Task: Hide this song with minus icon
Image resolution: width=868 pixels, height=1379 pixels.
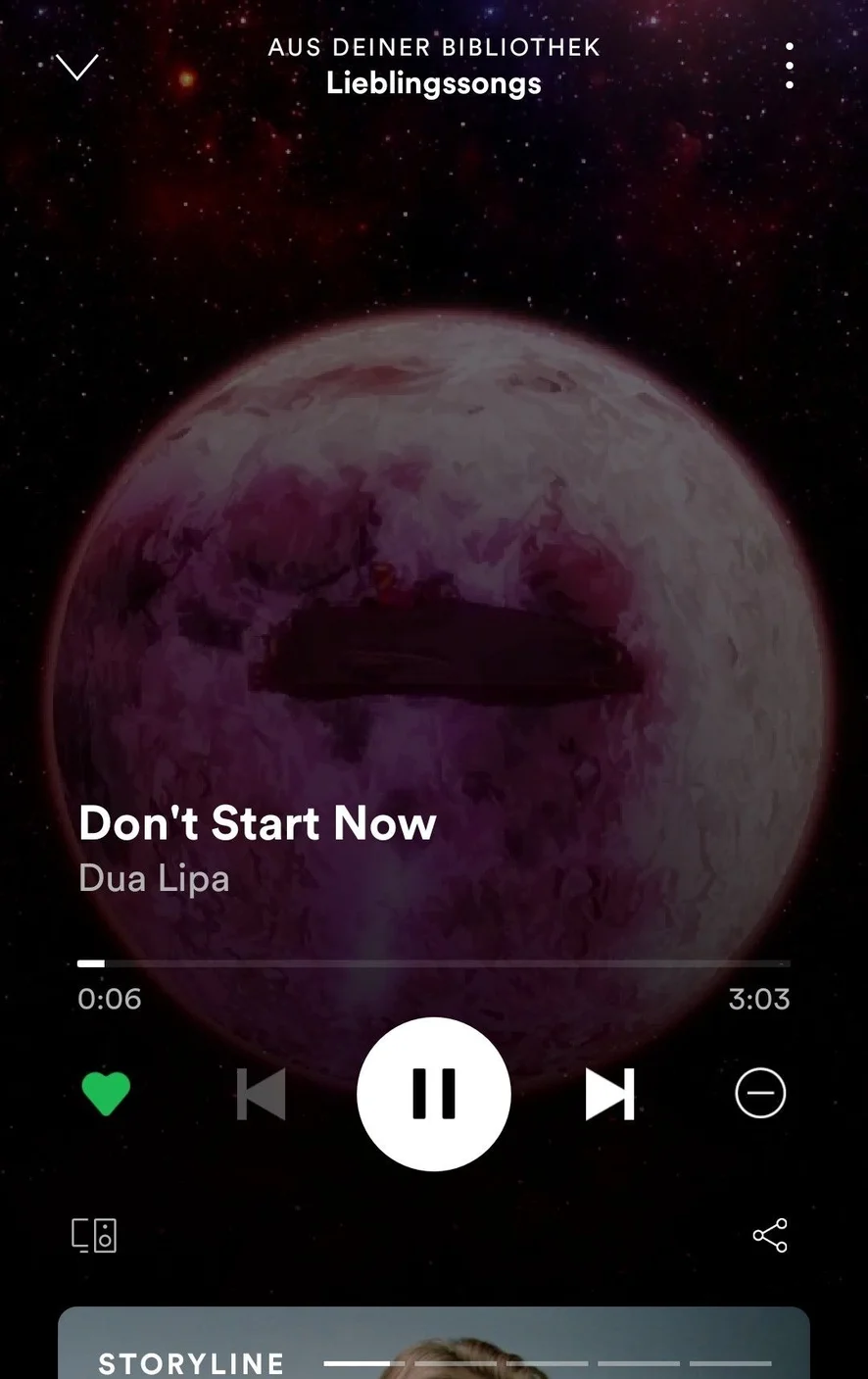Action: tap(760, 1094)
